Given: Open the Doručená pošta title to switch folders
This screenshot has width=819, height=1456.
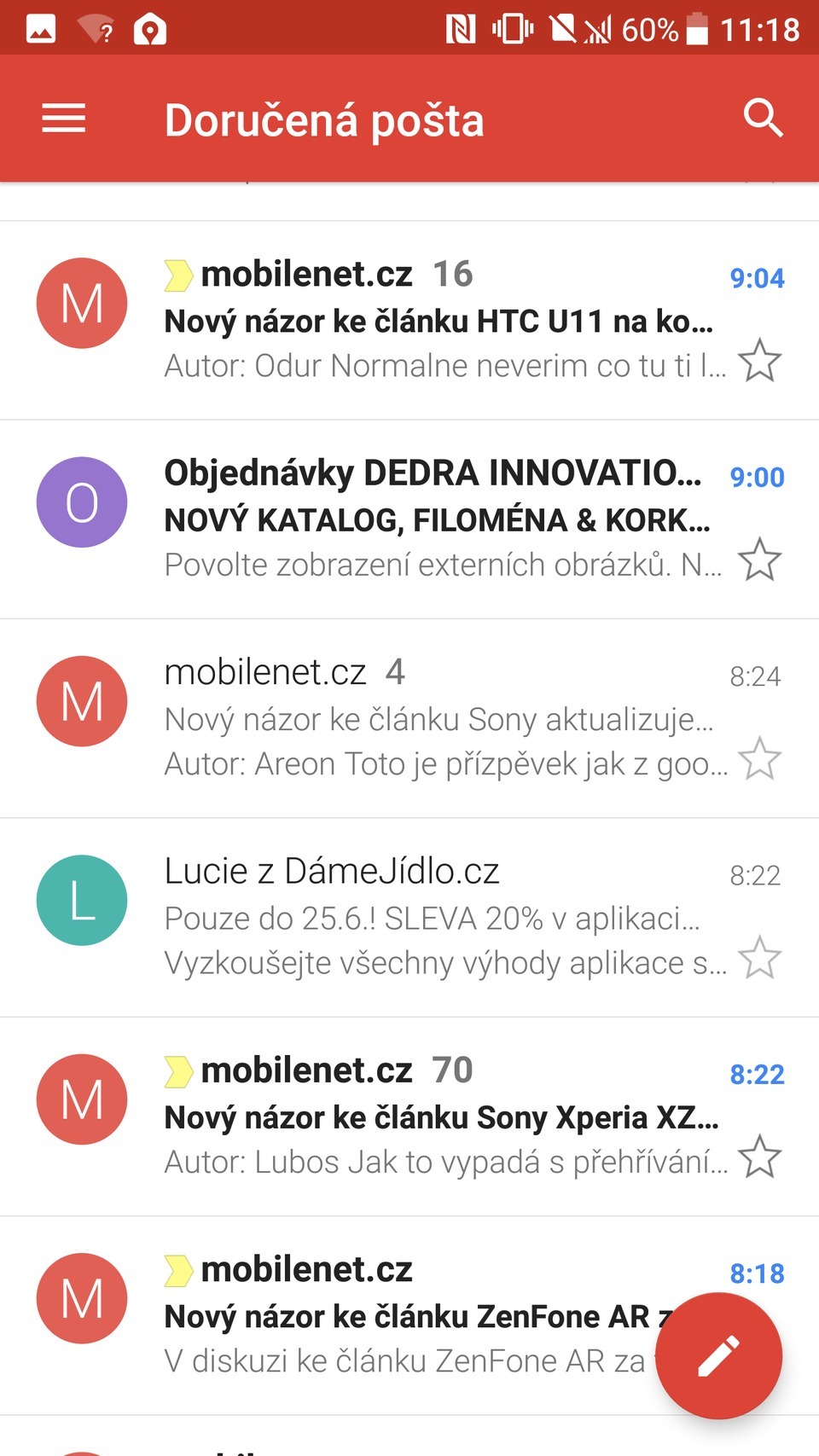Looking at the screenshot, I should [324, 119].
